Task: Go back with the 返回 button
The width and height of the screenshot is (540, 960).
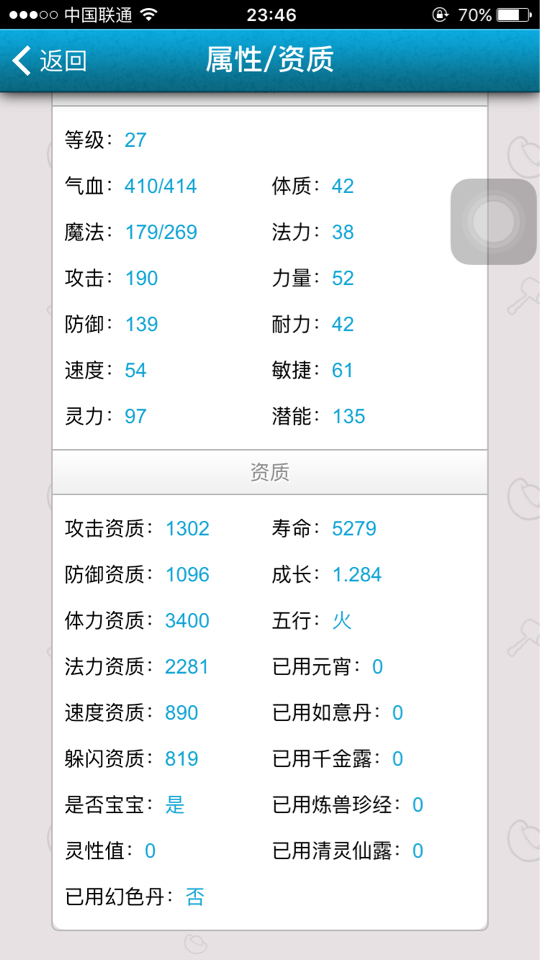Action: 50,61
